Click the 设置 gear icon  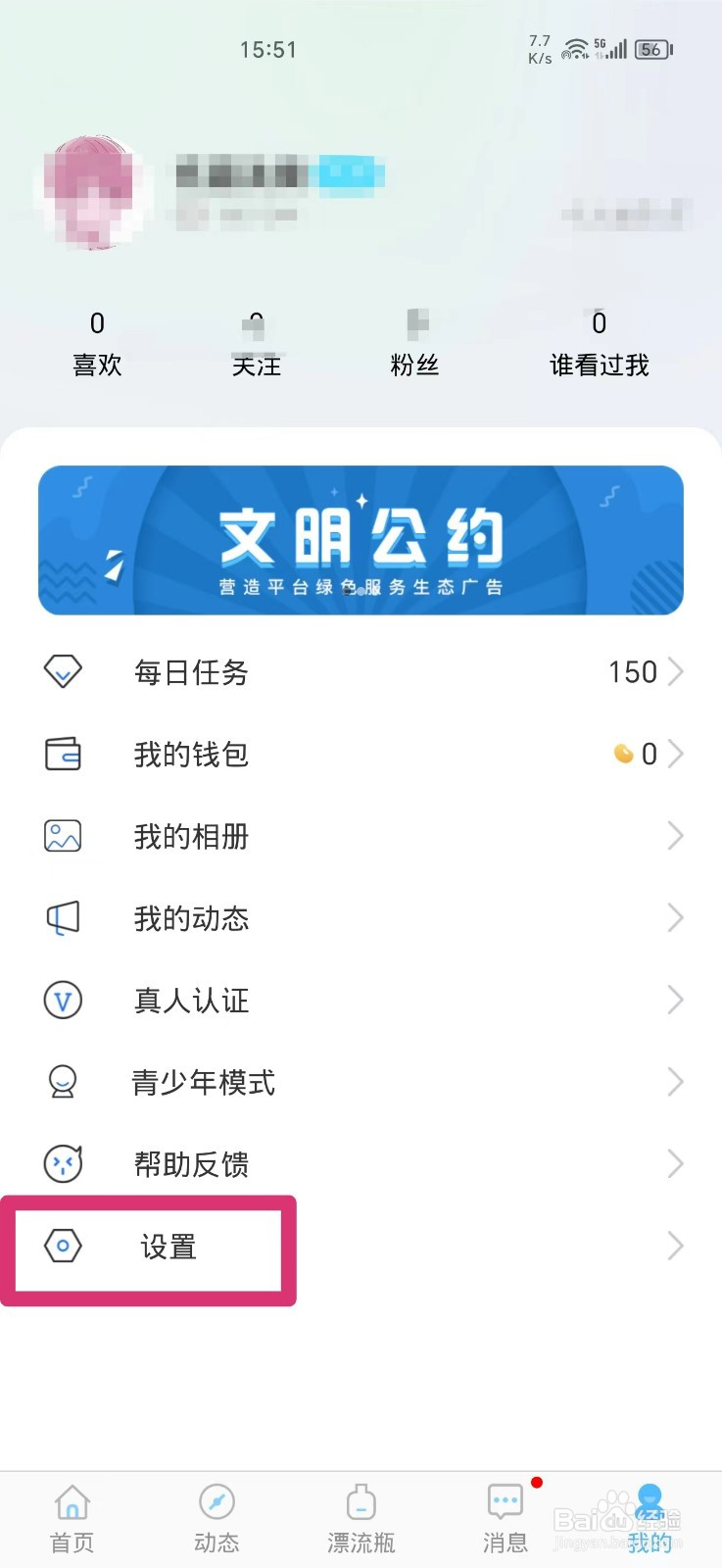coord(62,1247)
